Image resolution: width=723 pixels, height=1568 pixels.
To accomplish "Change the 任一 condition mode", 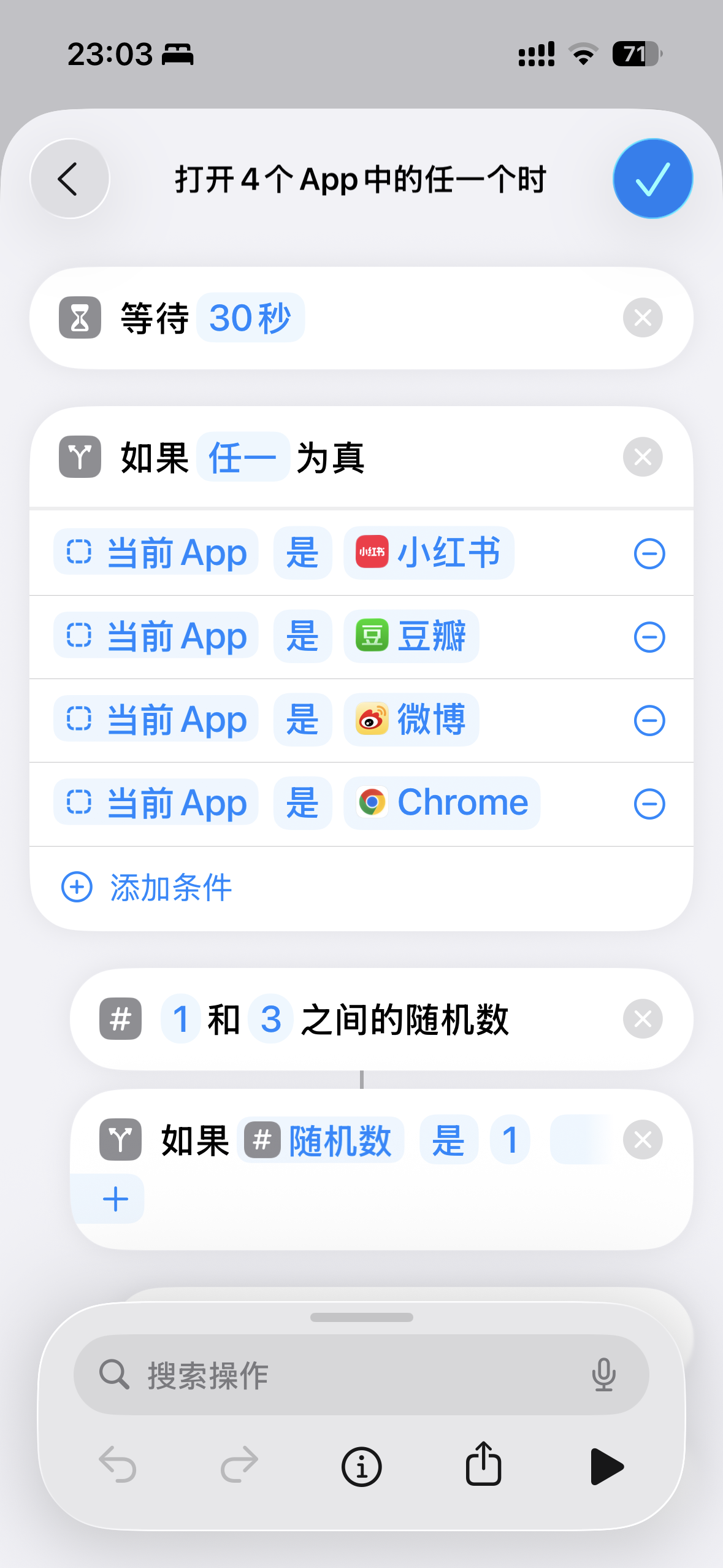I will pos(242,458).
